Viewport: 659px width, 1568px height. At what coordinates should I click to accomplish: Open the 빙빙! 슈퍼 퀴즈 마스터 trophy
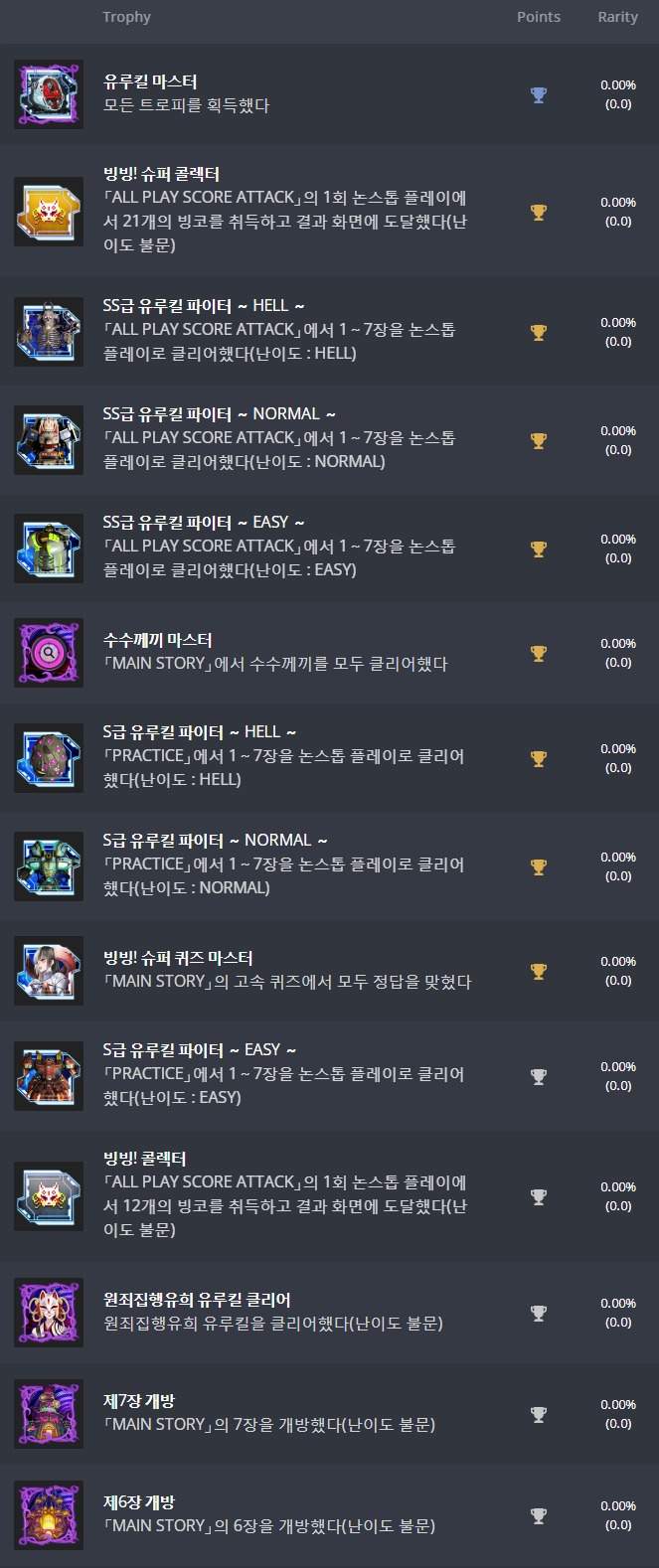(x=178, y=958)
